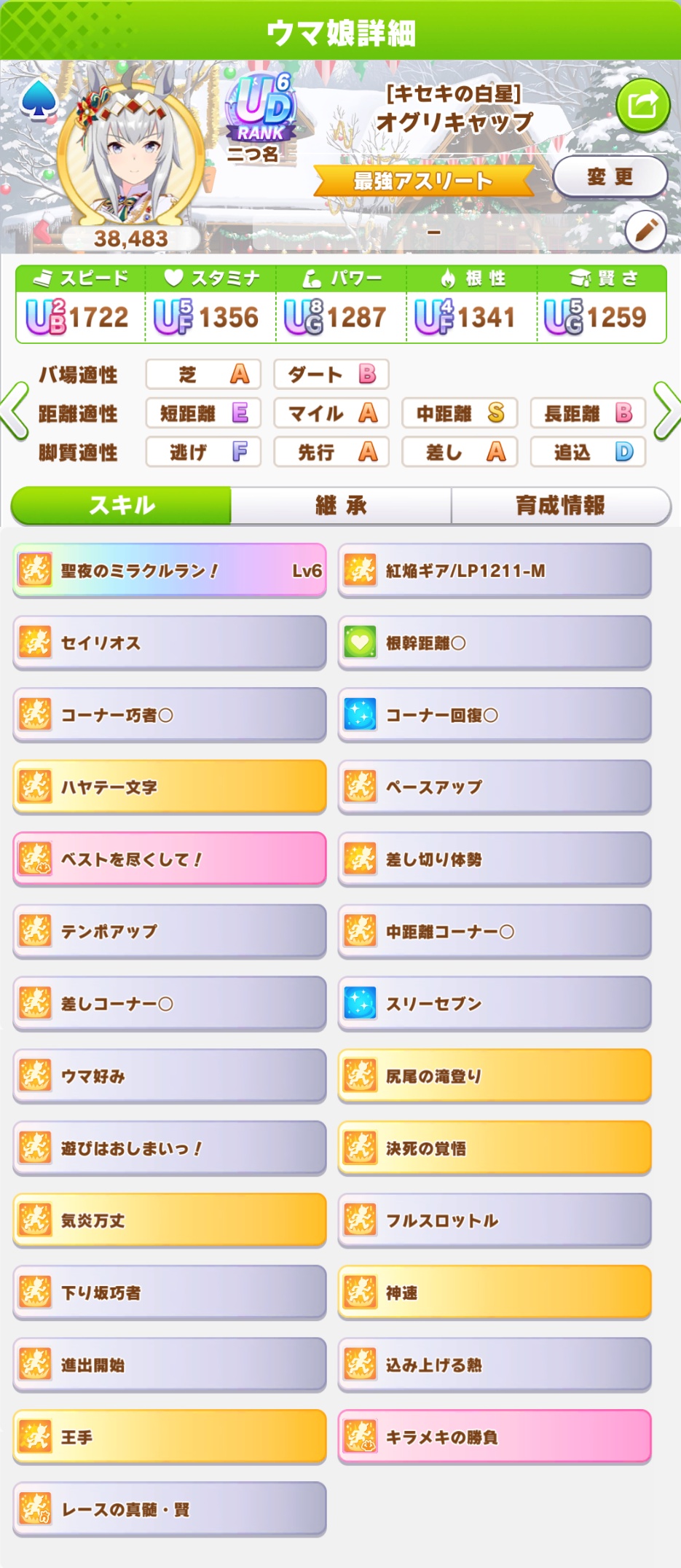View the ベストを尽くして！ skill

169,859
